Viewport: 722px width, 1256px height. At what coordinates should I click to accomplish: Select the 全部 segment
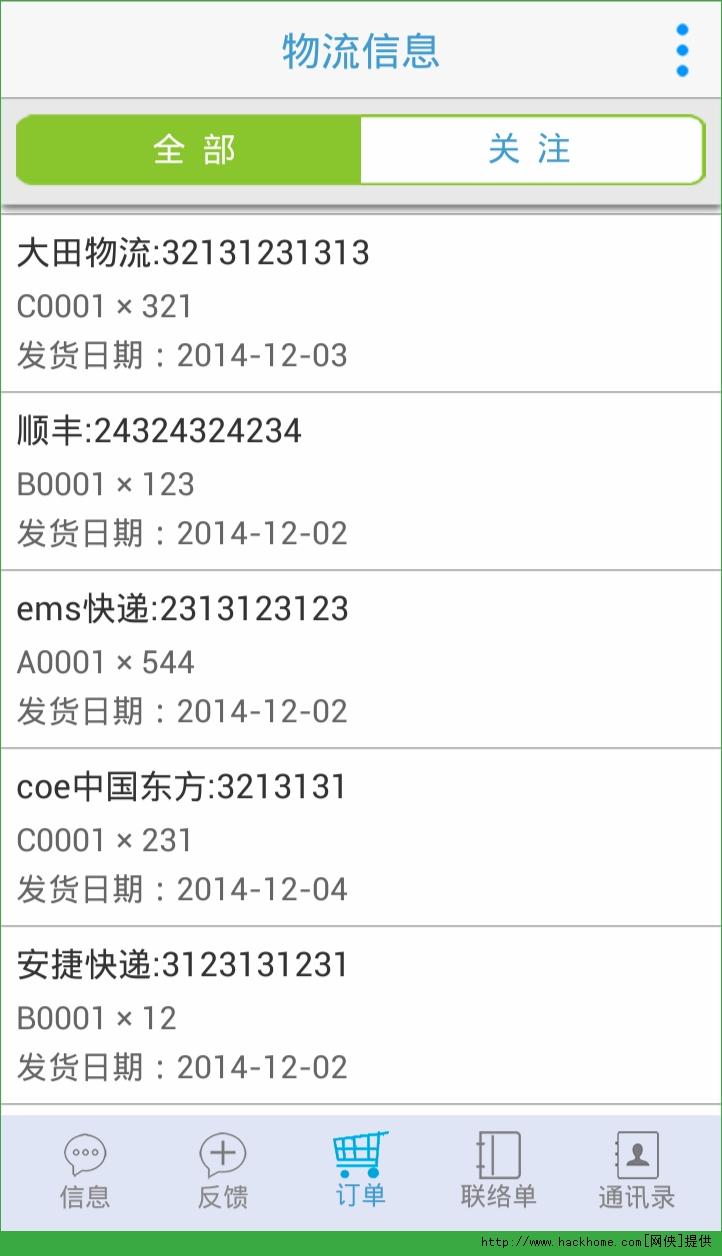(190, 150)
